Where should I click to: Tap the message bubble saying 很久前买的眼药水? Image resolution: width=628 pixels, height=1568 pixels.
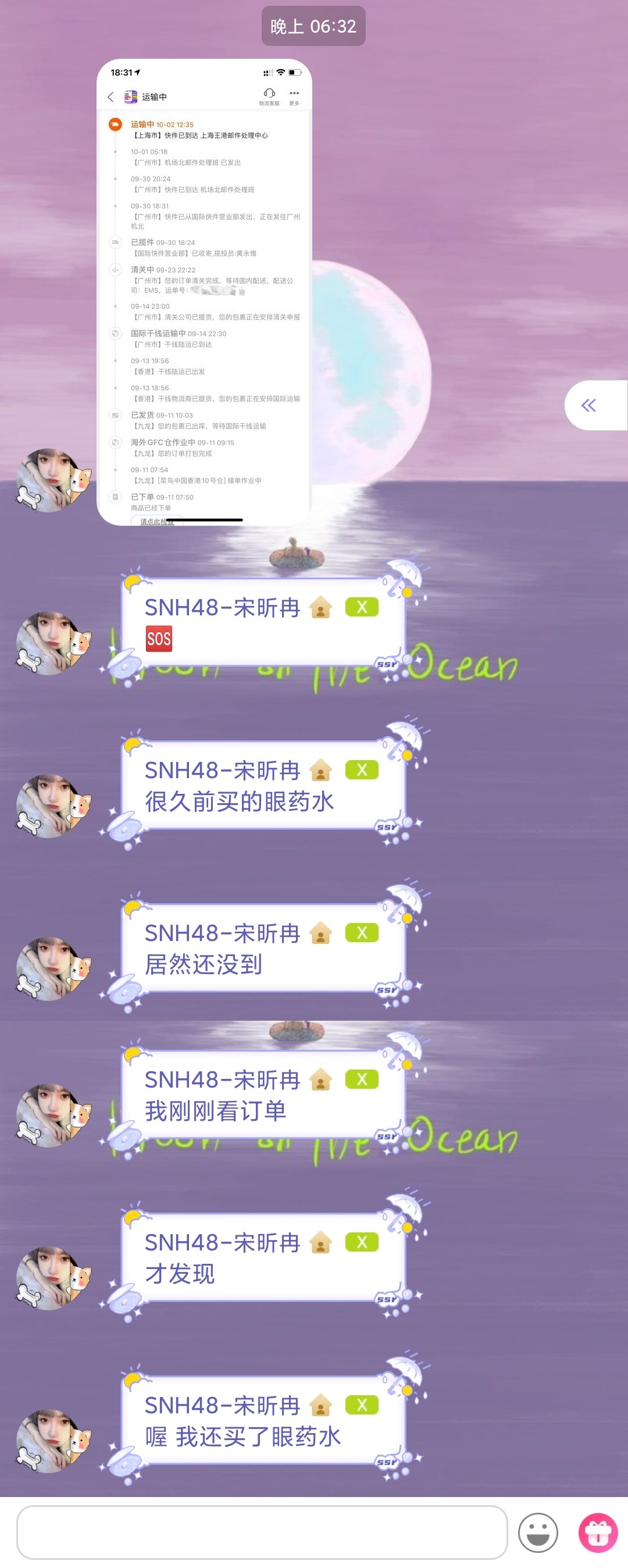coord(263,785)
